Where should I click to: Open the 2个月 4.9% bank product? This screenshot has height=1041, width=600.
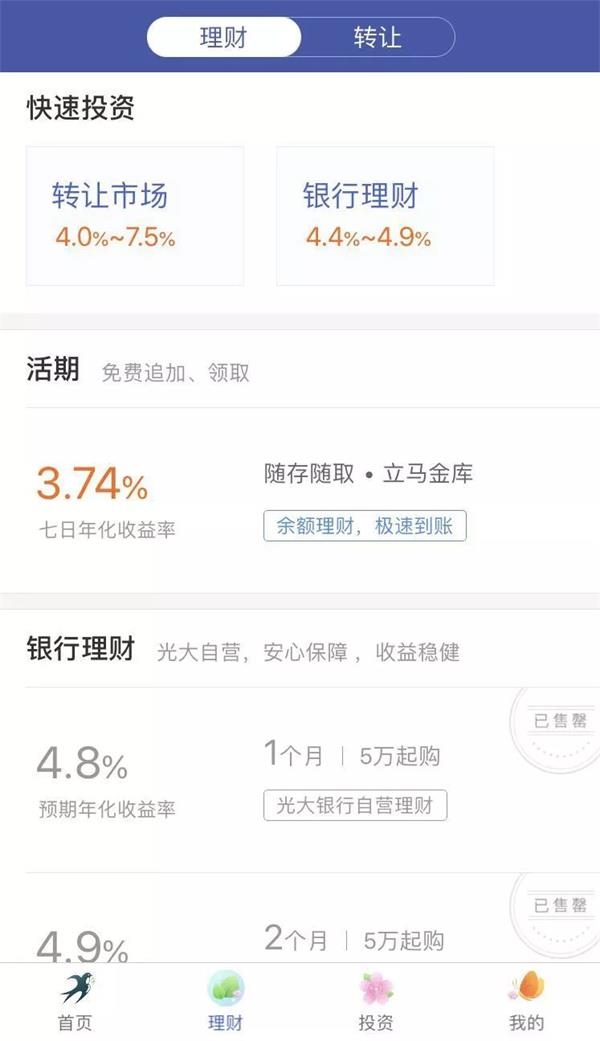point(300,918)
